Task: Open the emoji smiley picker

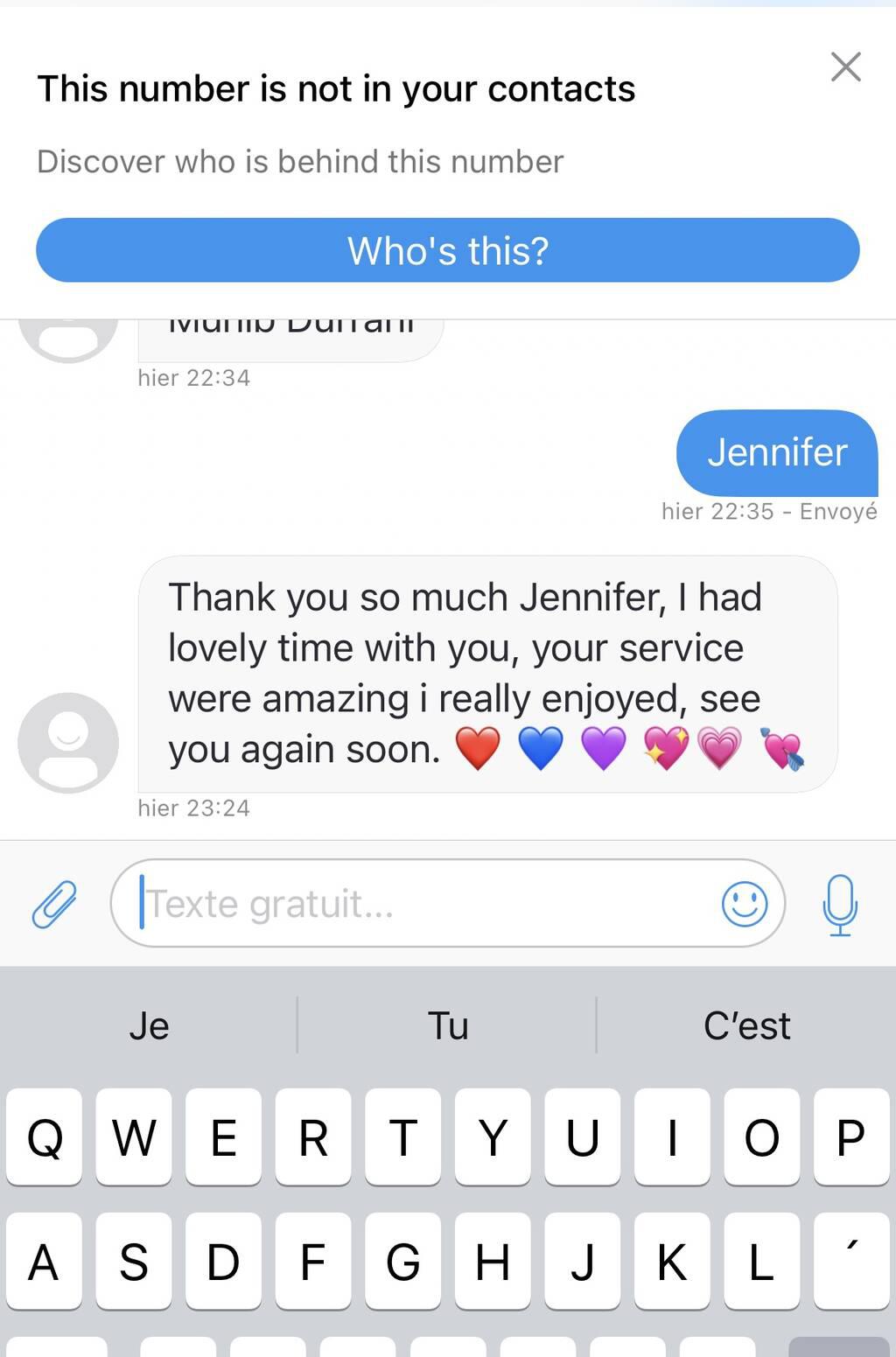Action: click(x=745, y=904)
